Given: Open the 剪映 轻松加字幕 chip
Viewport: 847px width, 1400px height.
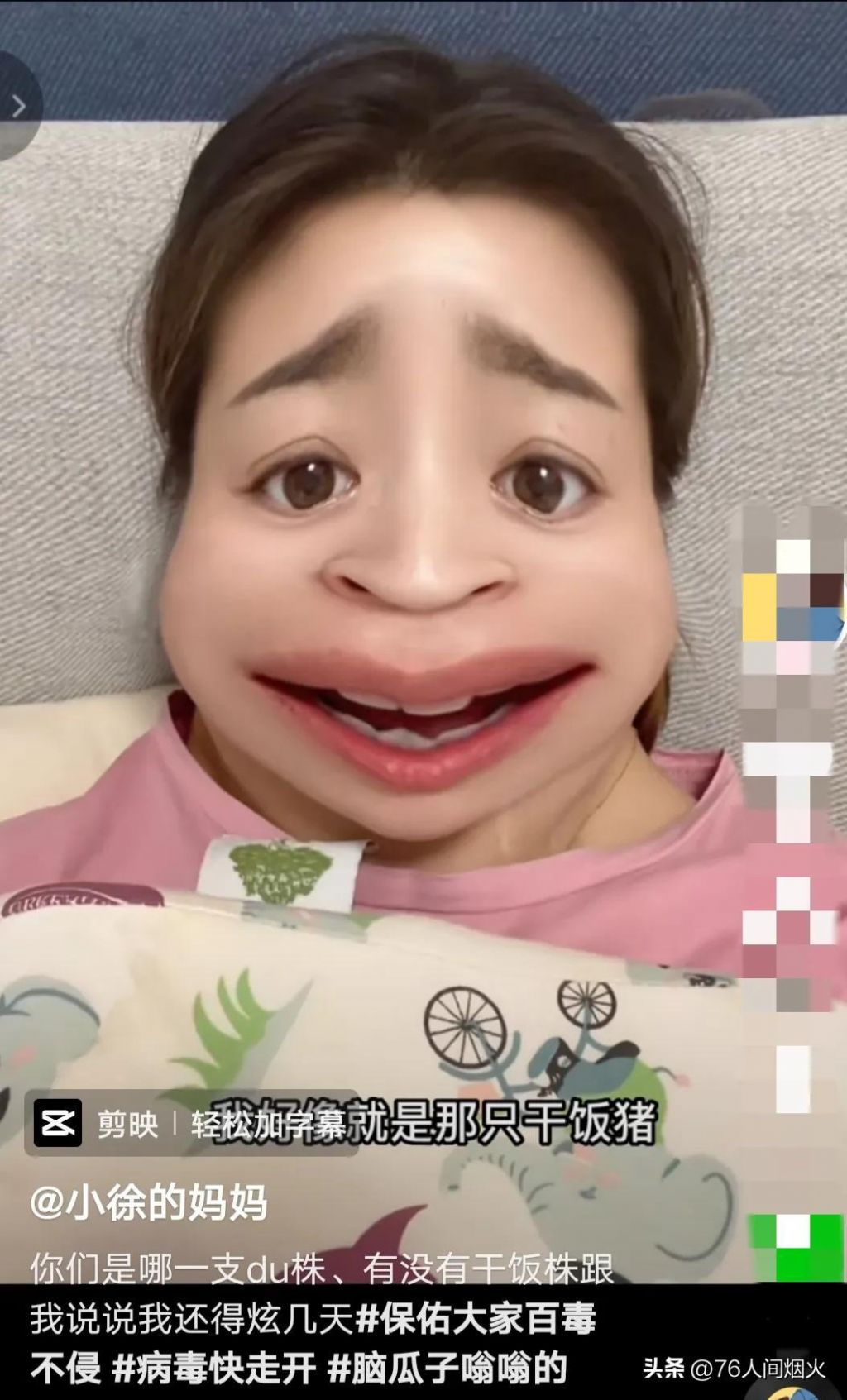Looking at the screenshot, I should point(192,1124).
